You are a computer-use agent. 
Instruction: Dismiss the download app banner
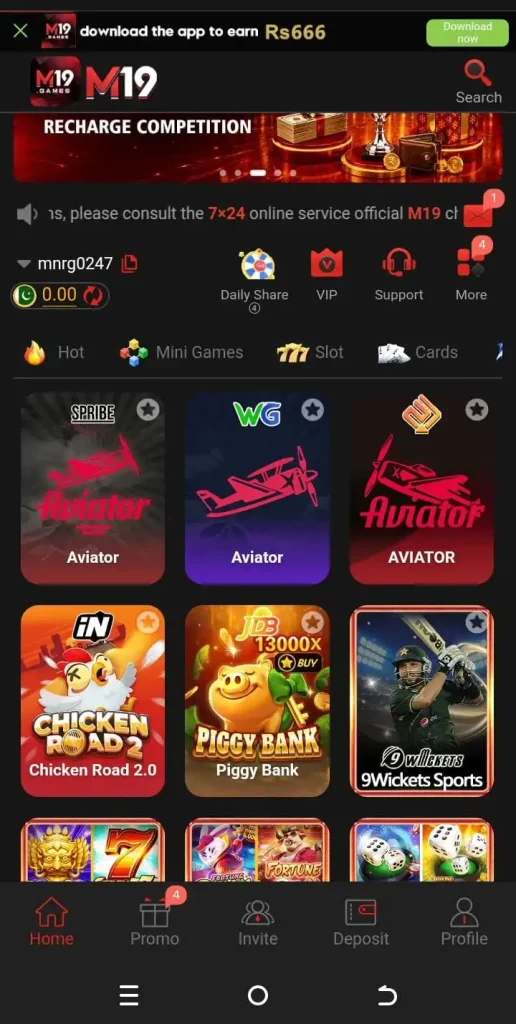coord(20,31)
